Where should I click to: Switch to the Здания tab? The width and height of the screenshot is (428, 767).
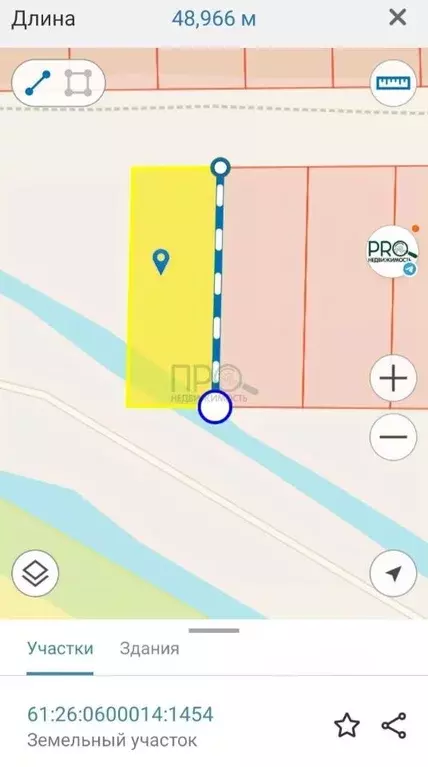coord(150,649)
